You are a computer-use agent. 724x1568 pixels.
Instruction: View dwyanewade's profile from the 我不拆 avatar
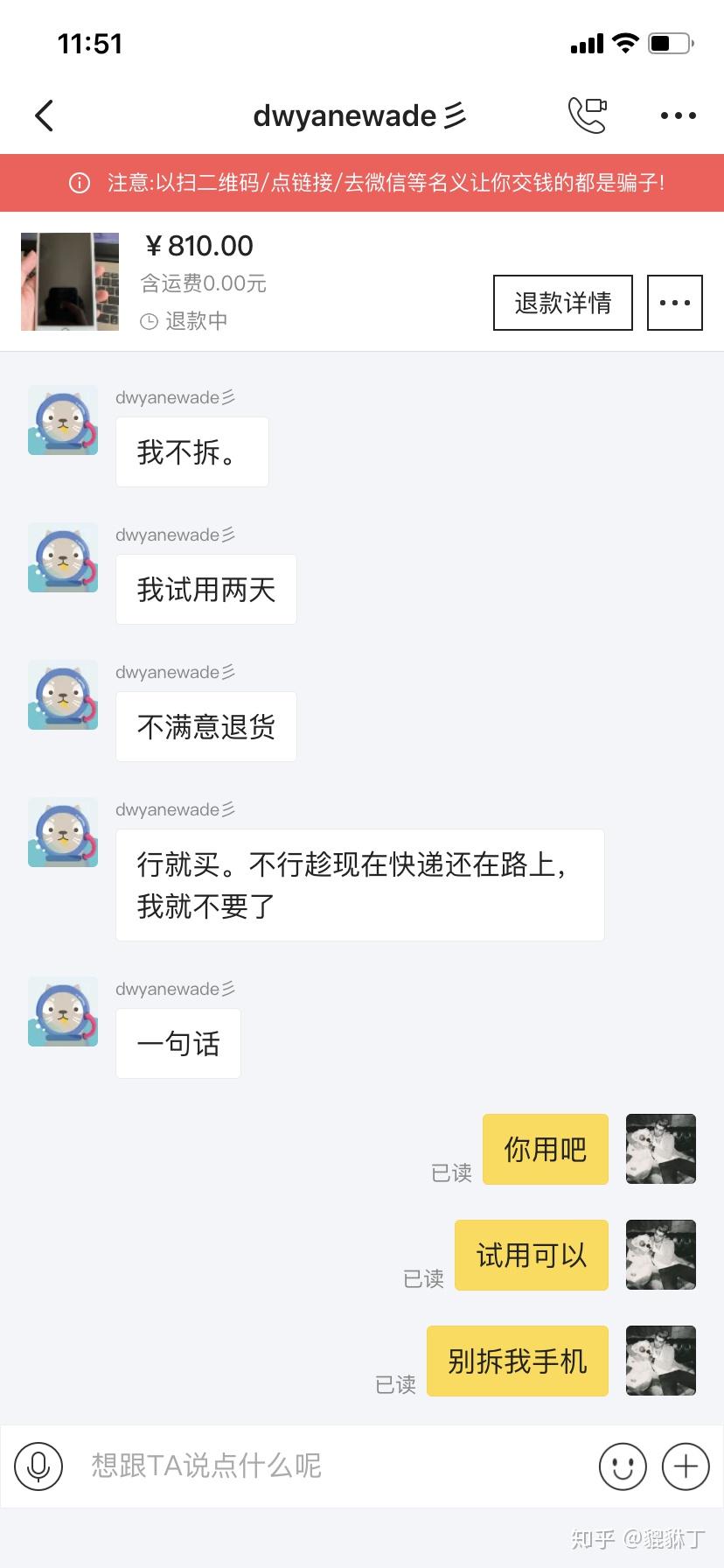pos(63,420)
